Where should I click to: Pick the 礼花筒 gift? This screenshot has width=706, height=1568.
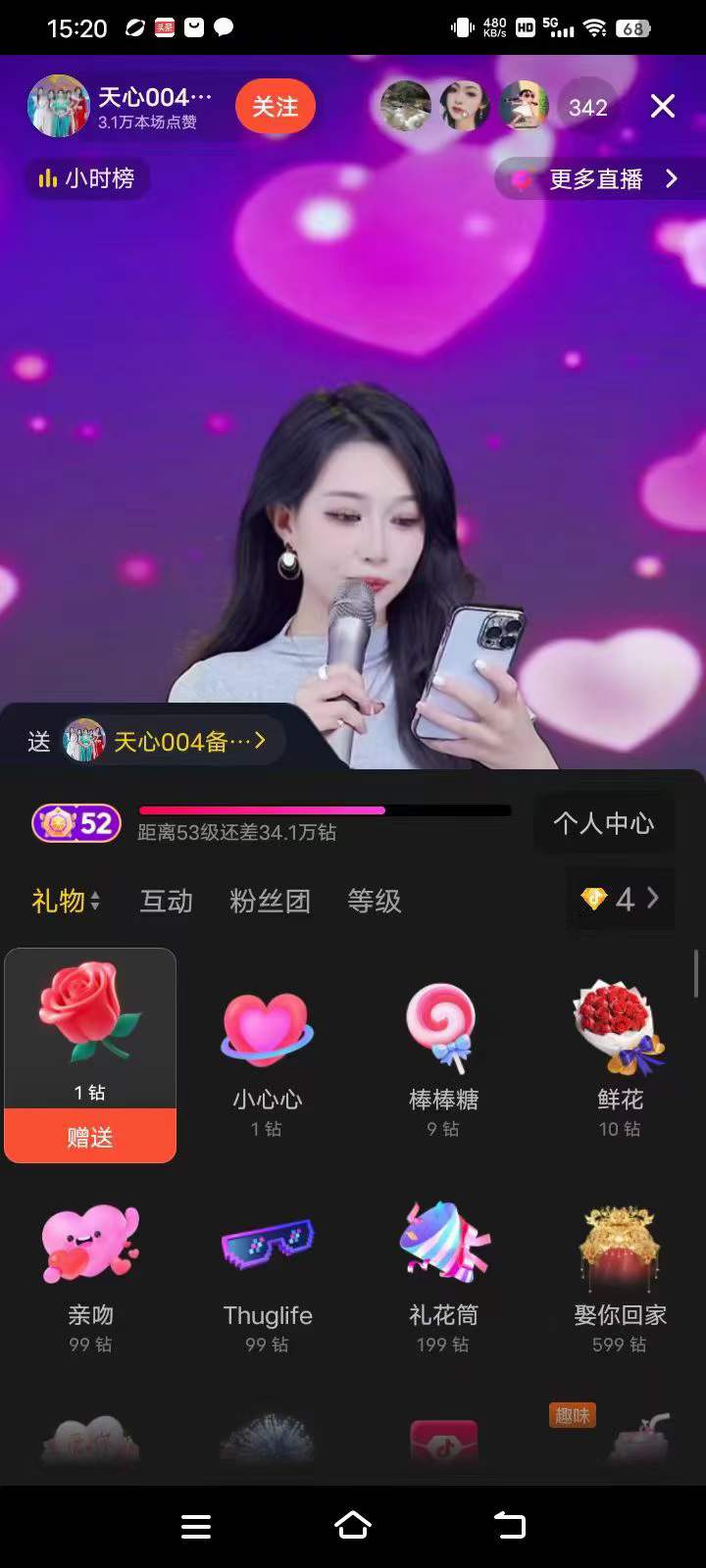coord(443,1274)
